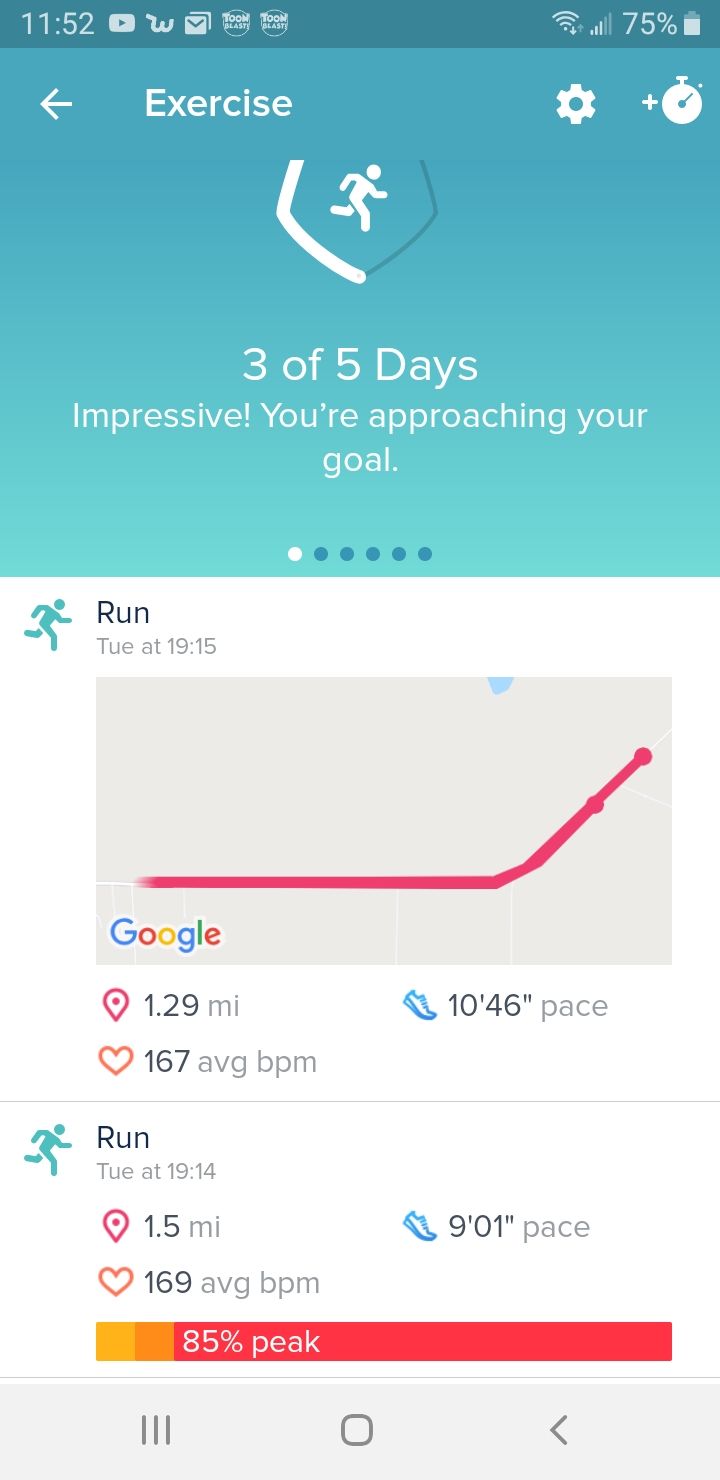Viewport: 720px width, 1480px height.
Task: Jump to the second page indicator dot
Action: tap(321, 554)
